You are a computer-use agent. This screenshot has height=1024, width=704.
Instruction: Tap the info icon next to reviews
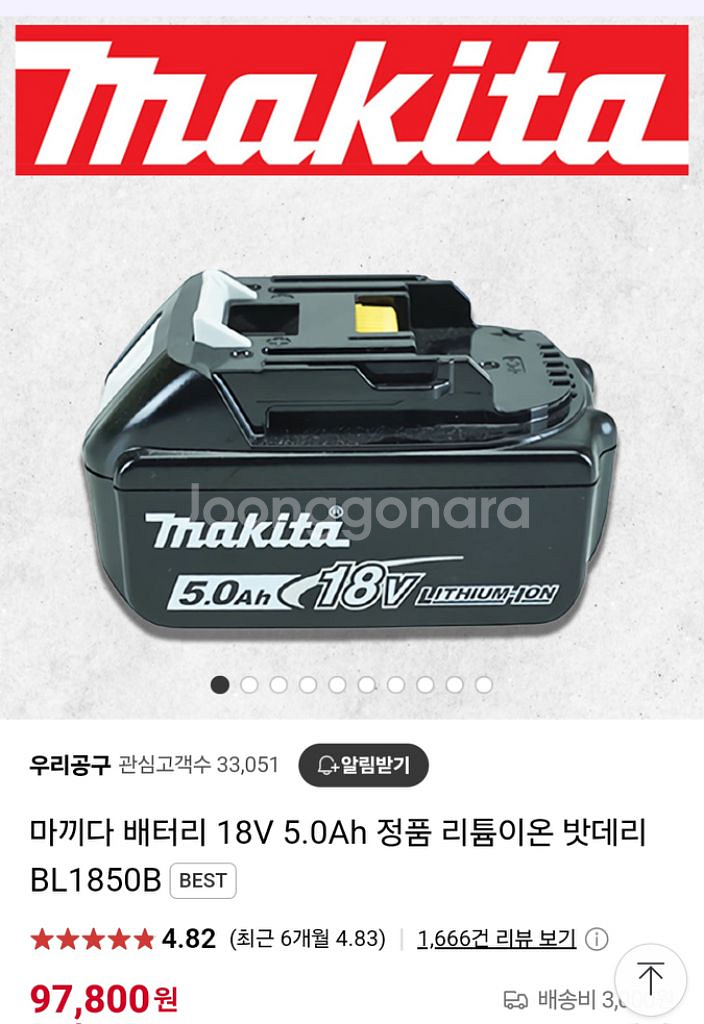[597, 939]
